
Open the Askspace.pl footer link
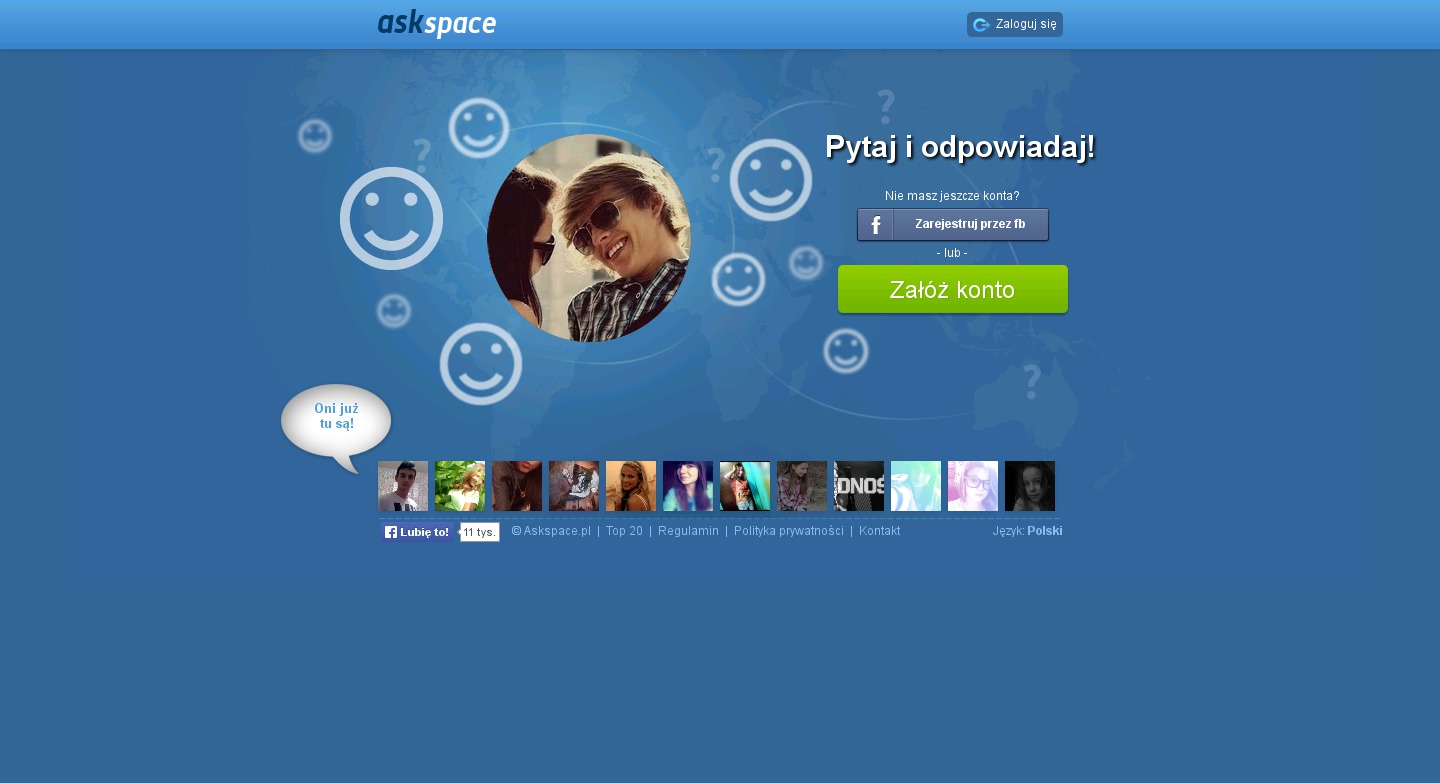[556, 531]
